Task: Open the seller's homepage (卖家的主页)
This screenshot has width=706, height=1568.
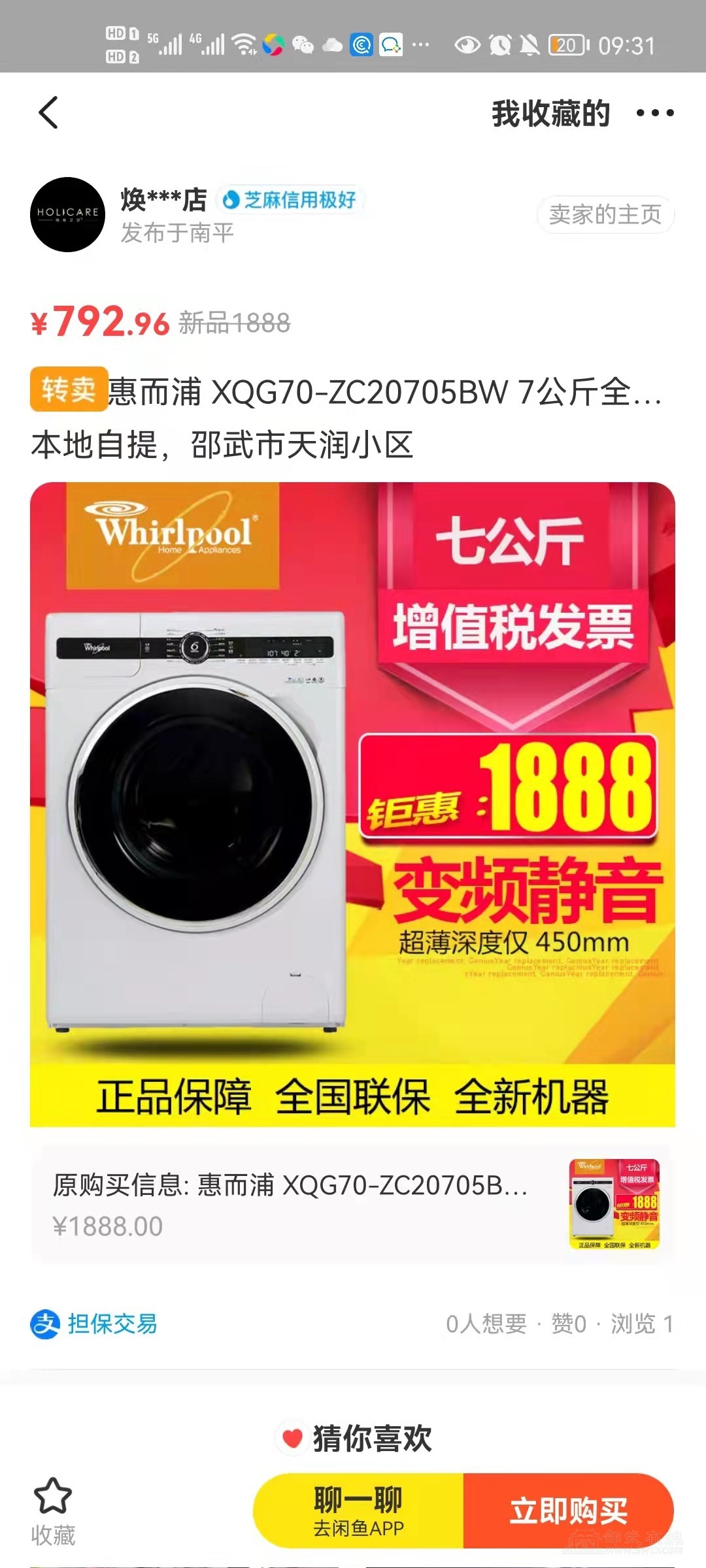Action: click(x=605, y=214)
